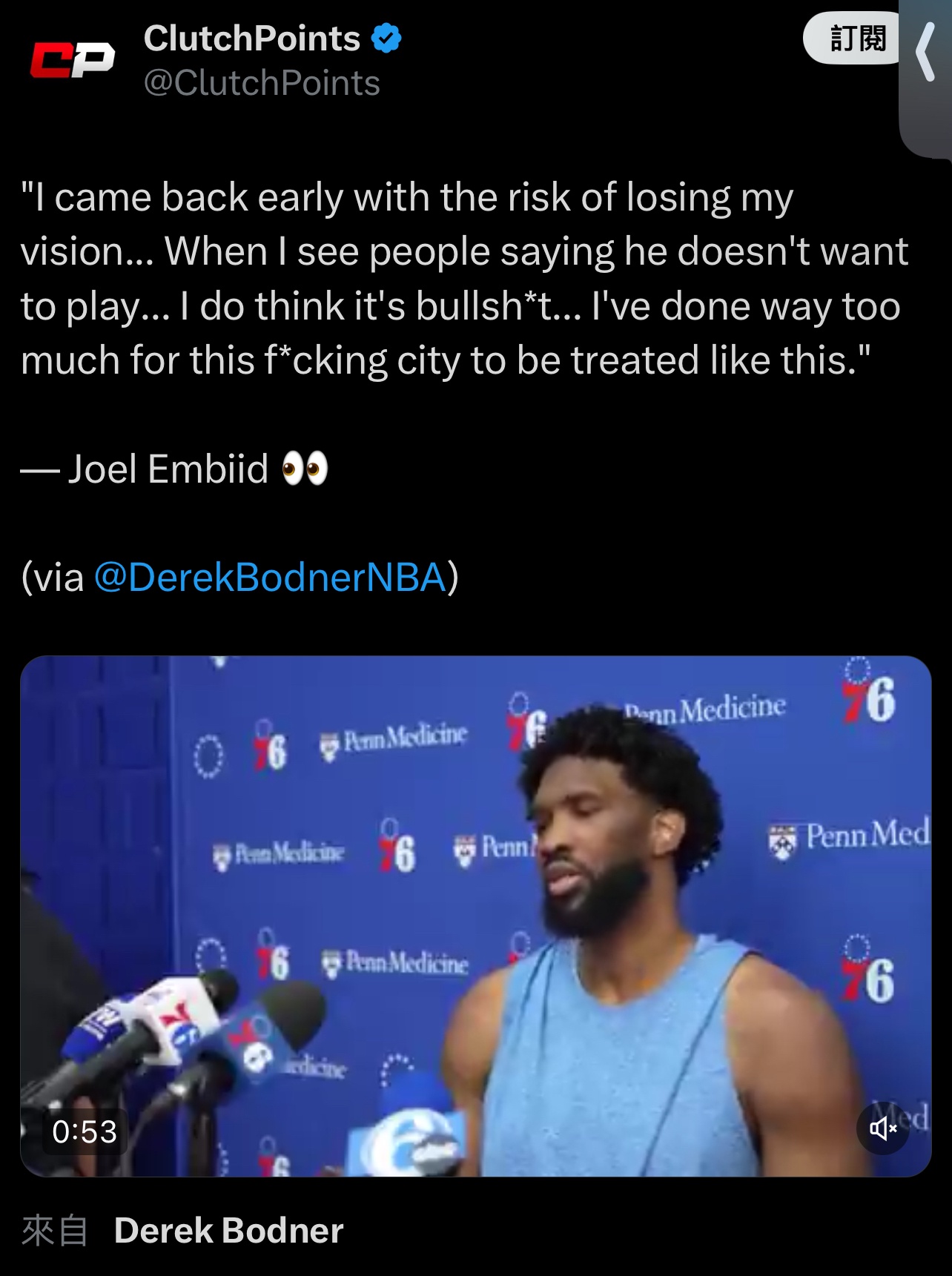
Task: Open the ClutchPoints profile avatar
Action: pos(72,60)
